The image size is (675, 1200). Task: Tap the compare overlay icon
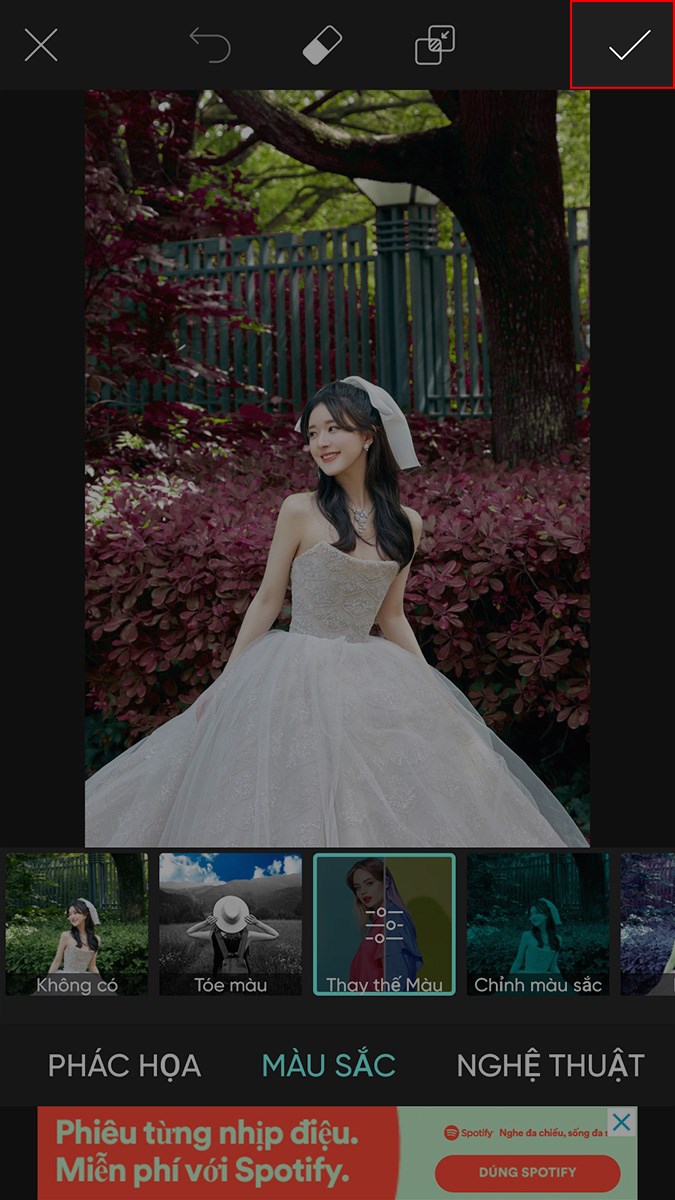coord(435,45)
